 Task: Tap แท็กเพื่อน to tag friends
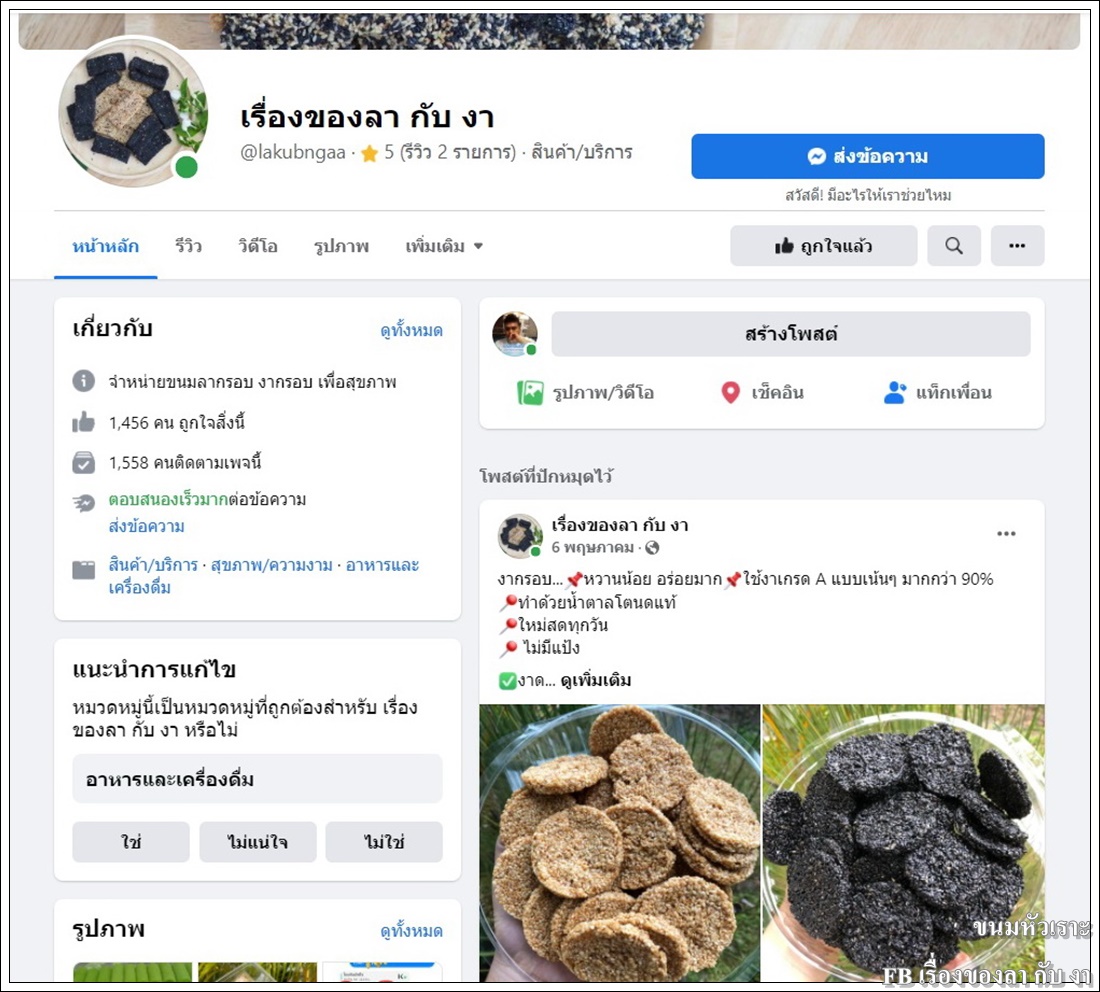point(937,393)
